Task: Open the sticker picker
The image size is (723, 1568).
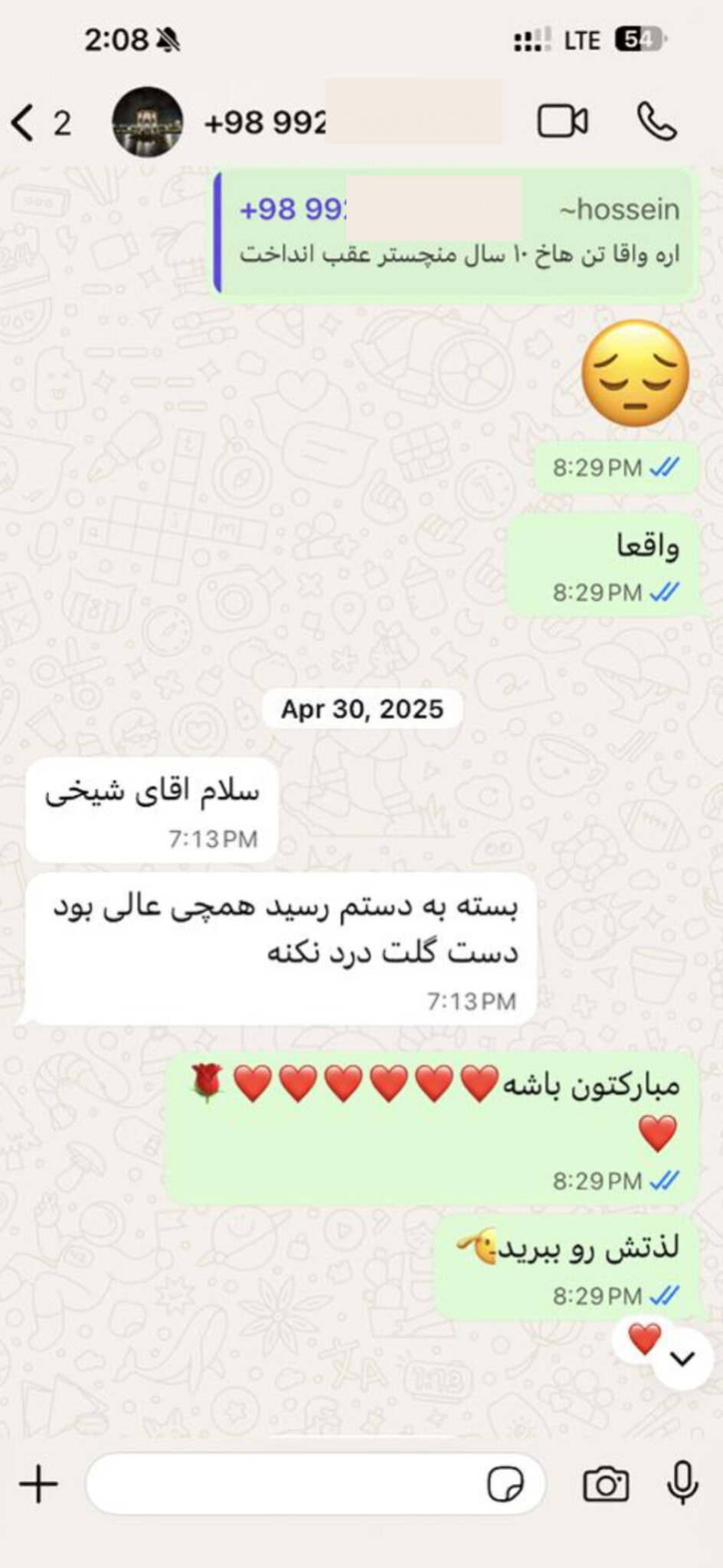Action: tap(505, 1485)
